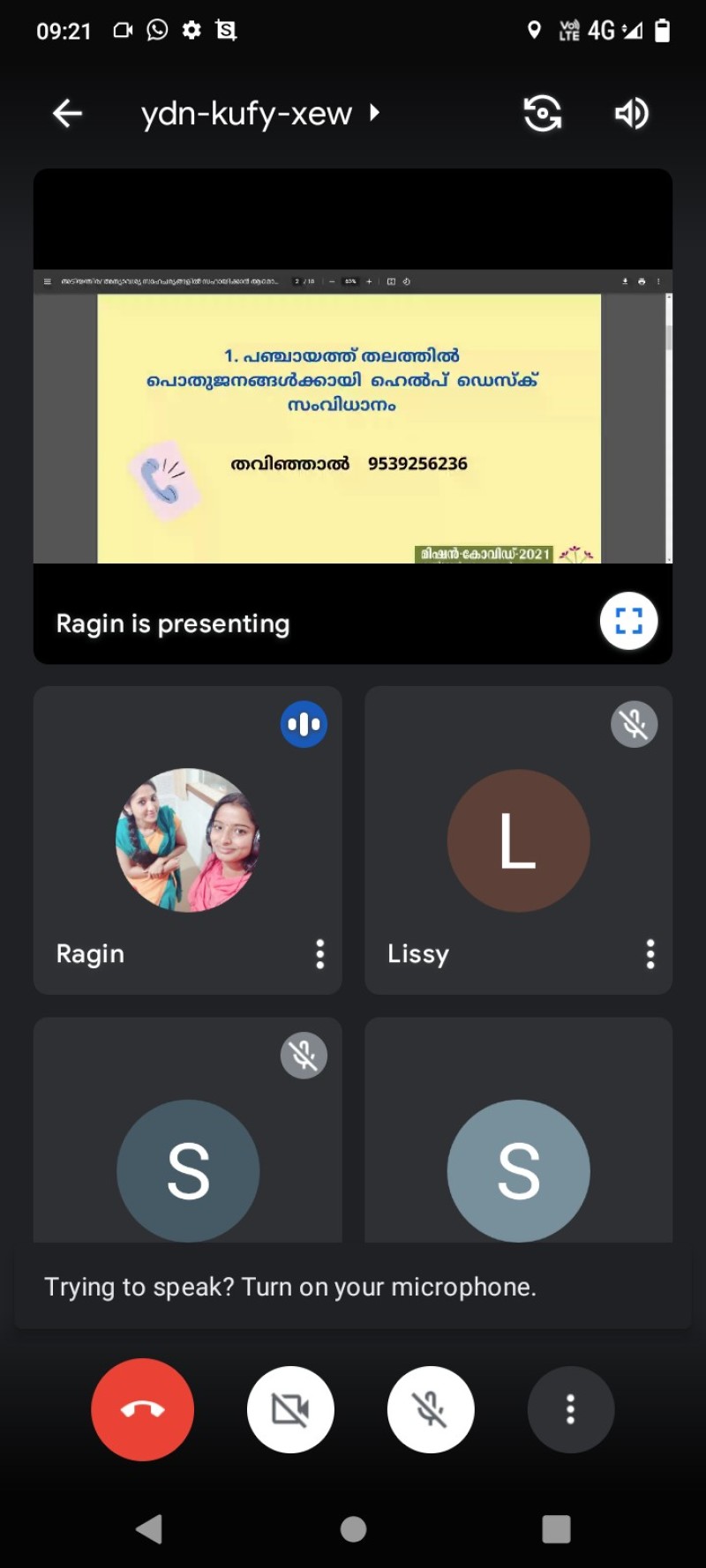706x1568 pixels.
Task: Go to the system home screen
Action: tap(353, 1528)
